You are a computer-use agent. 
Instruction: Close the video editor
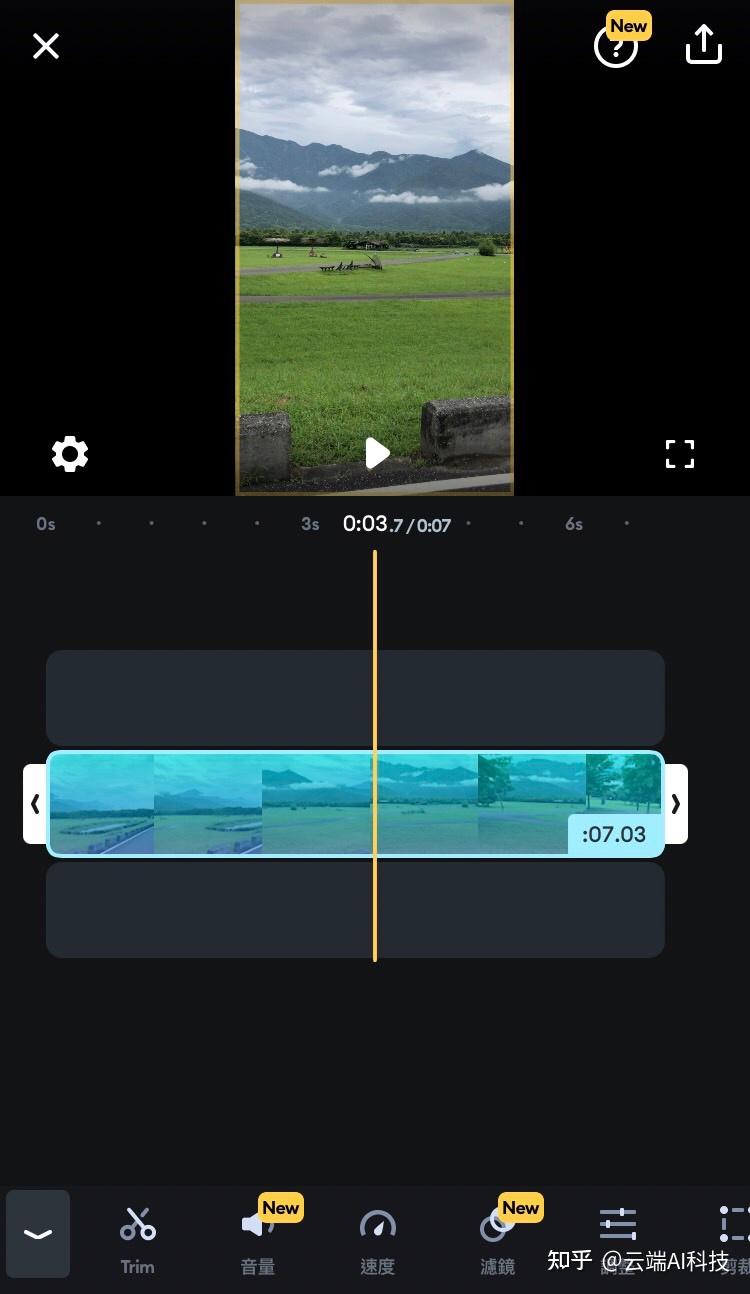pyautogui.click(x=46, y=46)
